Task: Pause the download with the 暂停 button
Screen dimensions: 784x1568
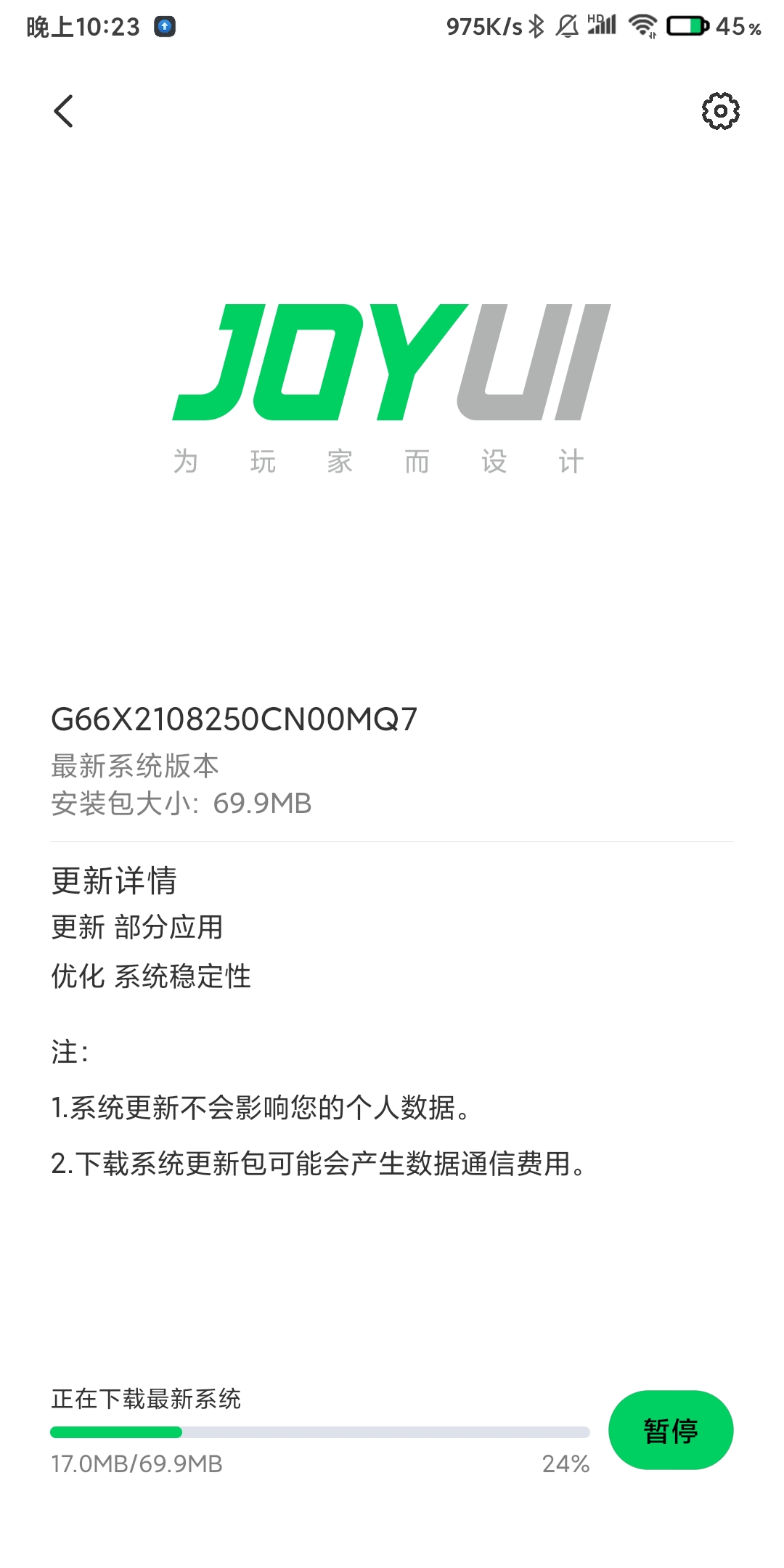Action: 671,1430
